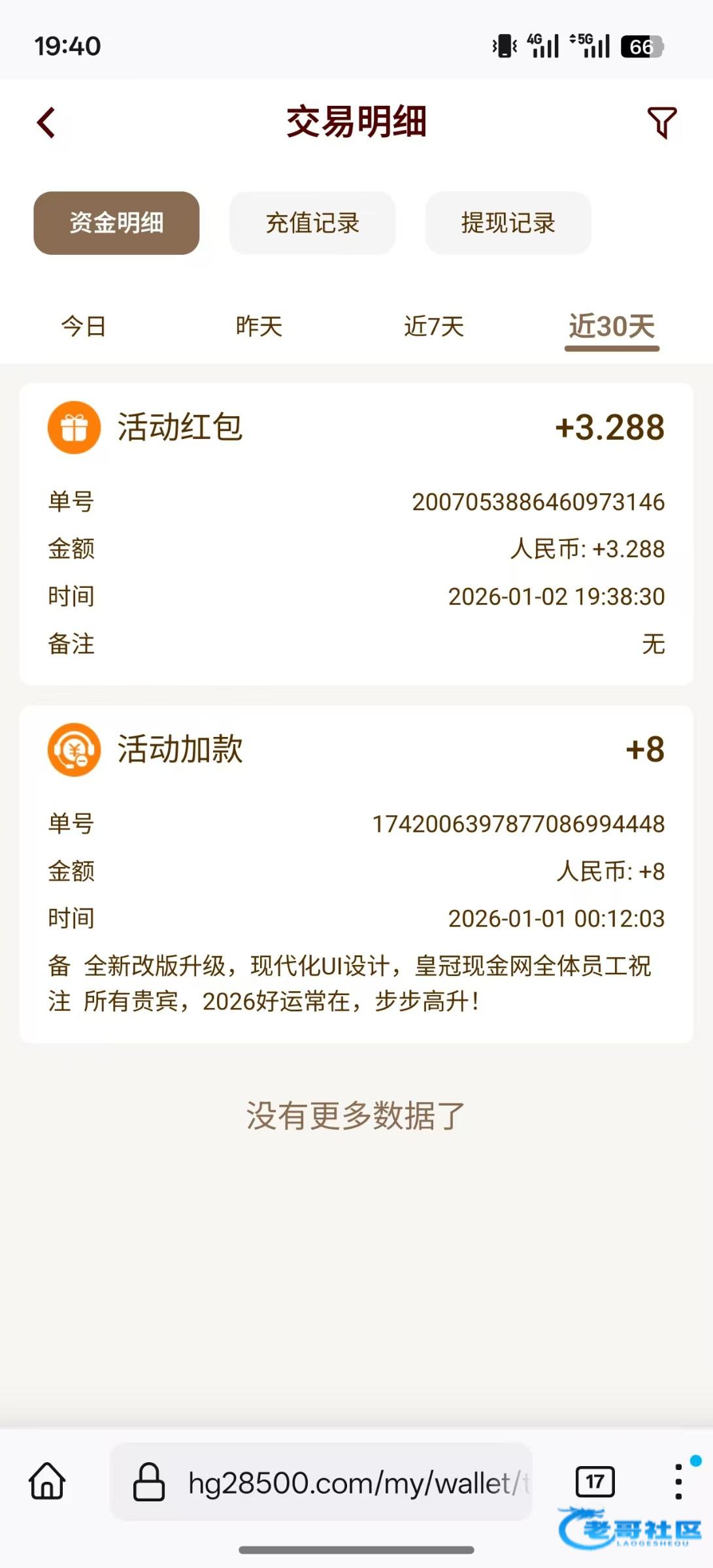Show 今日 transactions
This screenshot has width=713, height=1568.
coord(84,326)
